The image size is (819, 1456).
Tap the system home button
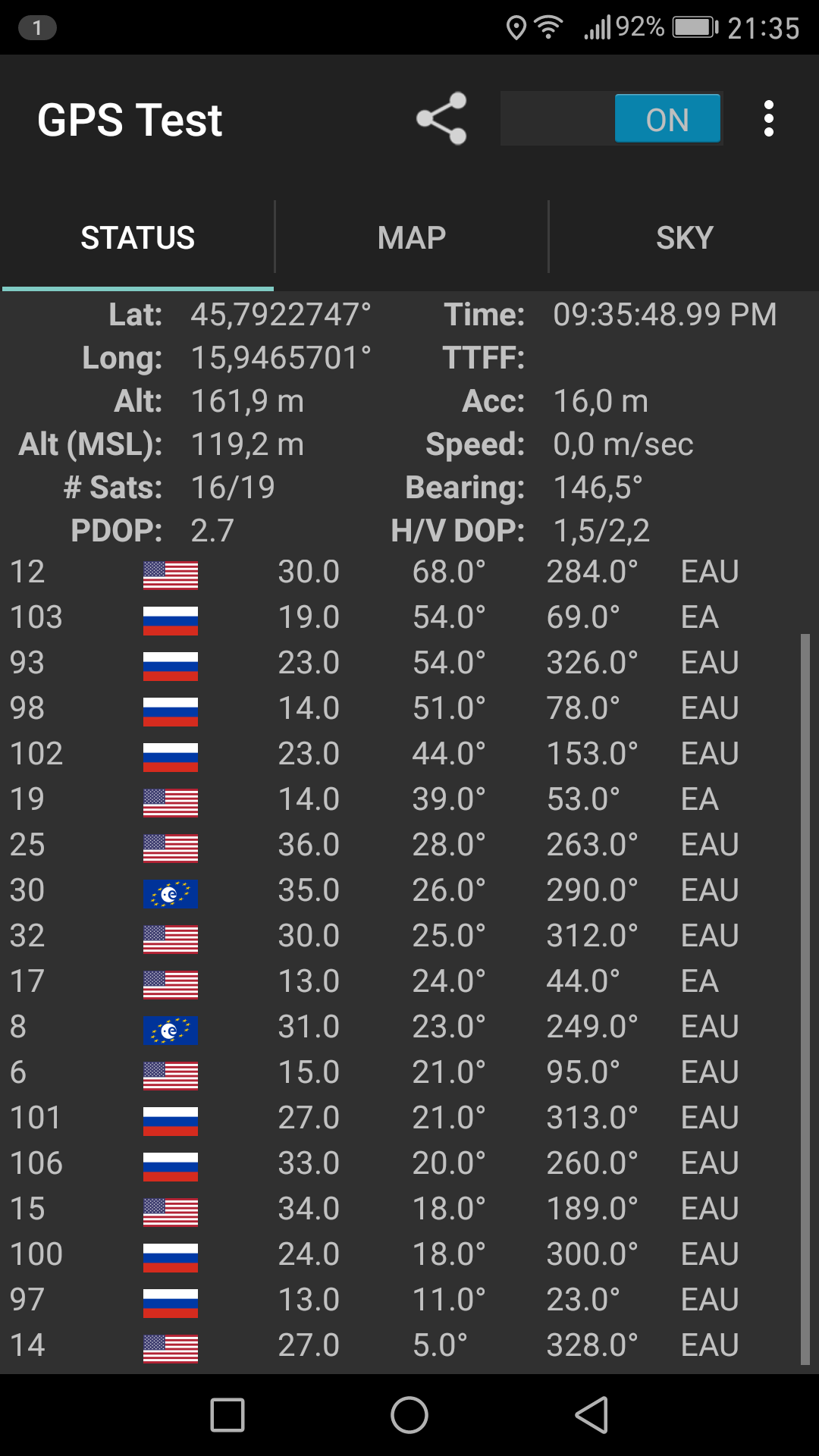(409, 1415)
